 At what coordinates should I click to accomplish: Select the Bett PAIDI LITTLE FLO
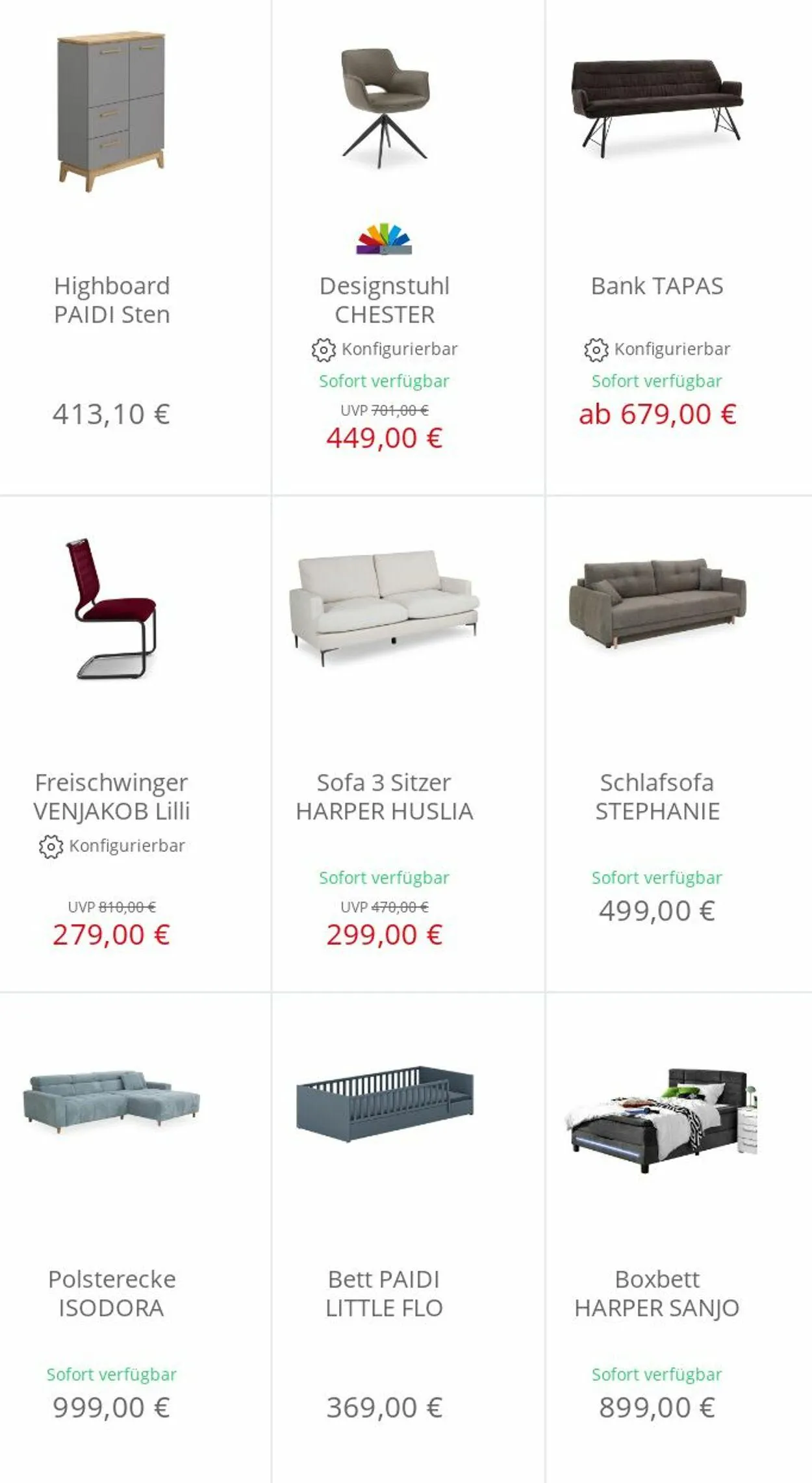(408, 1238)
